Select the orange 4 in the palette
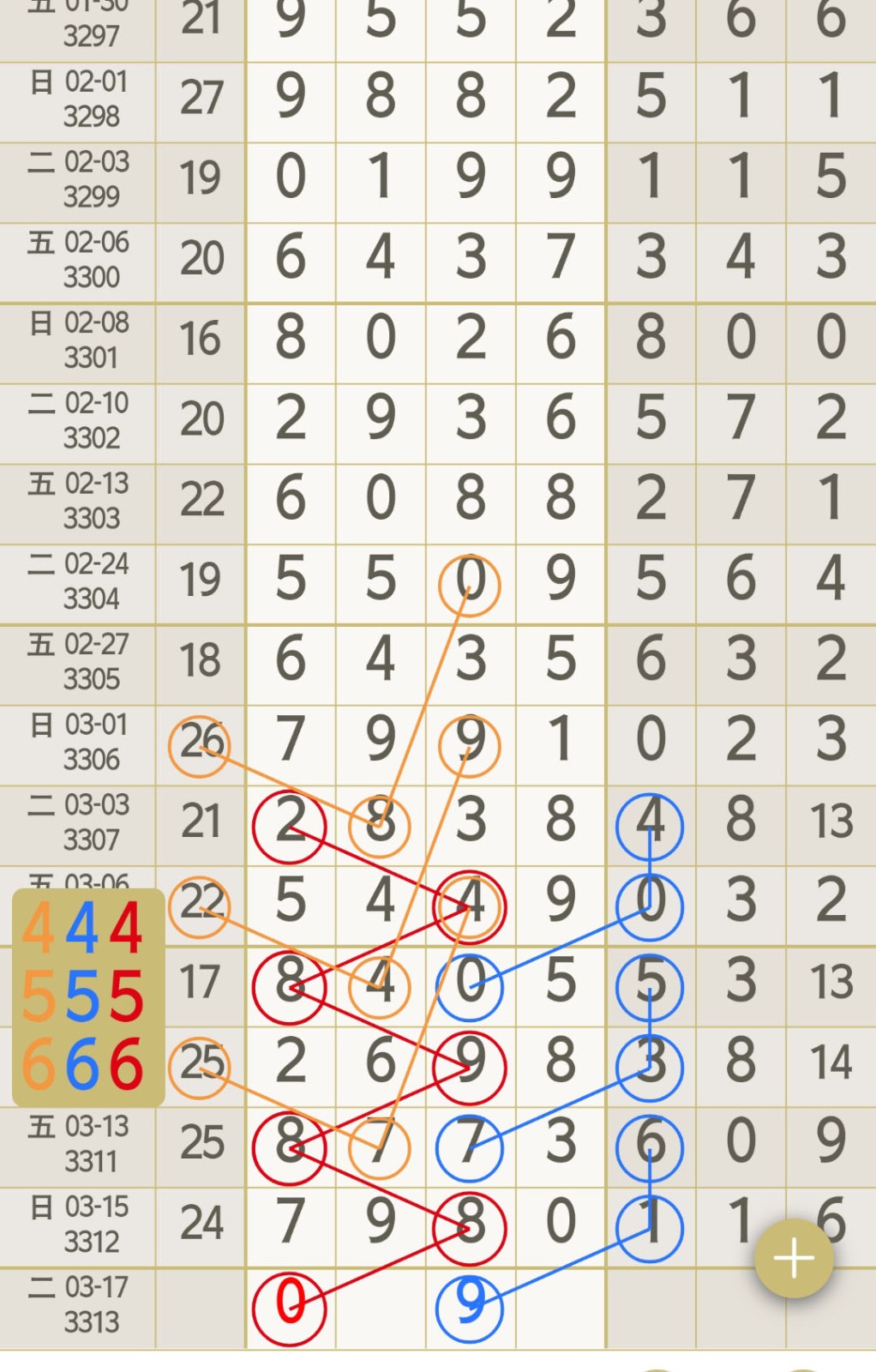Screen dimensions: 876x1372 click(39, 930)
